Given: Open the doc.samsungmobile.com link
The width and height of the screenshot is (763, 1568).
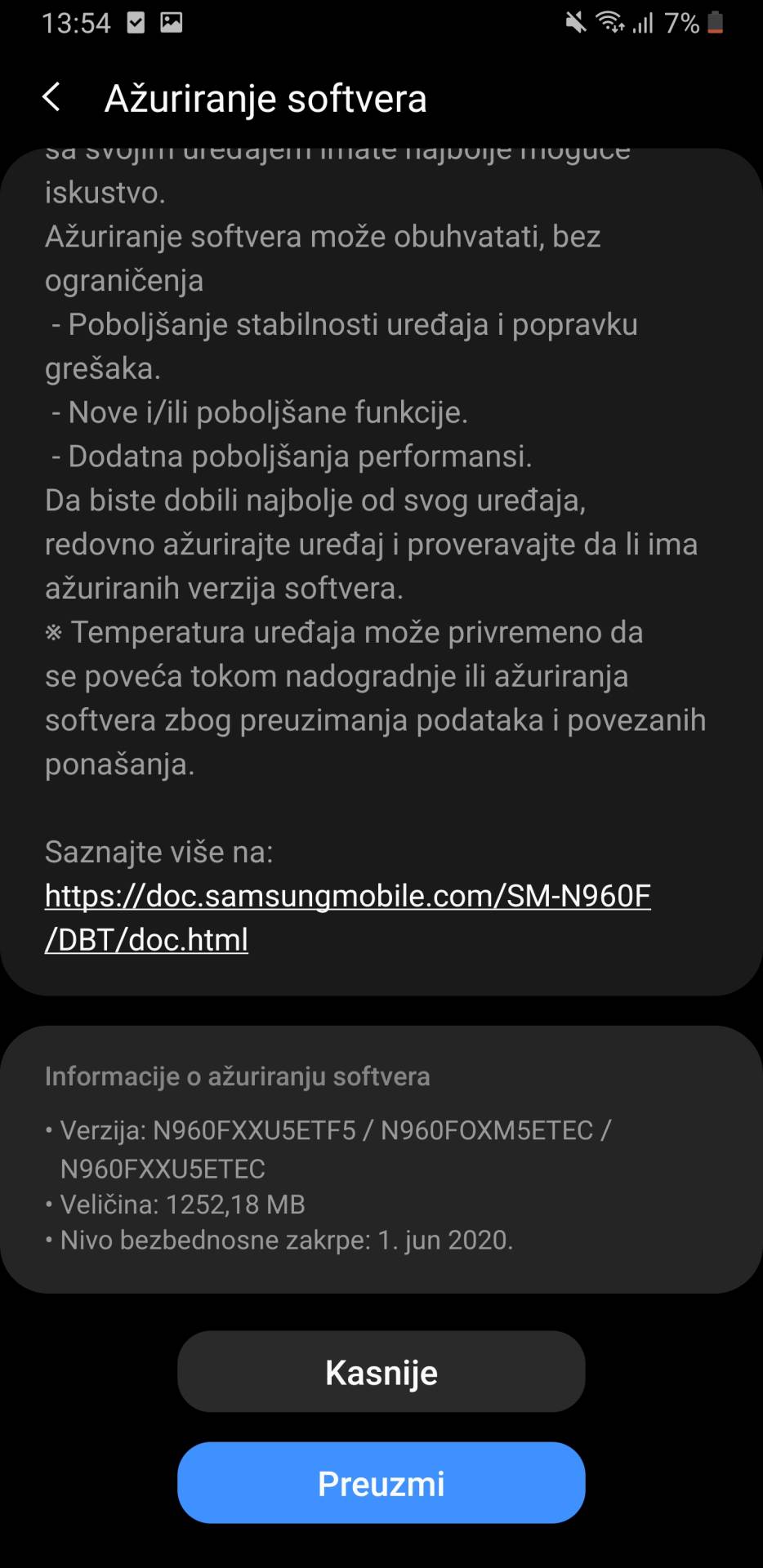Looking at the screenshot, I should point(347,897).
